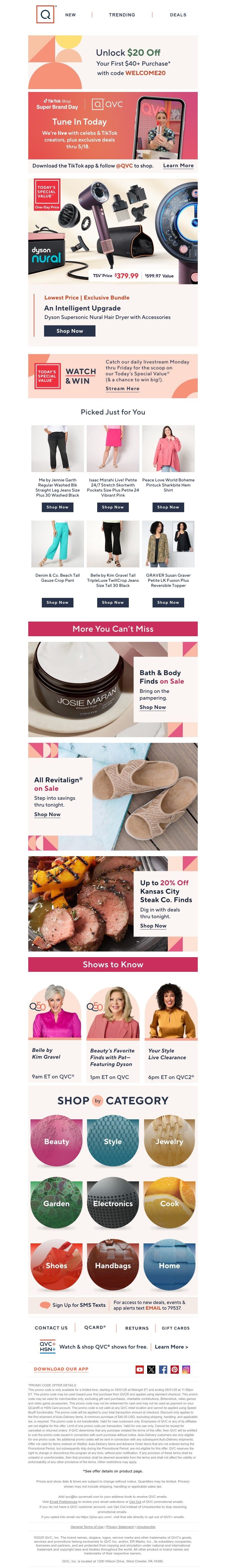Shop Kansas City Steak Co. finds

[153, 926]
